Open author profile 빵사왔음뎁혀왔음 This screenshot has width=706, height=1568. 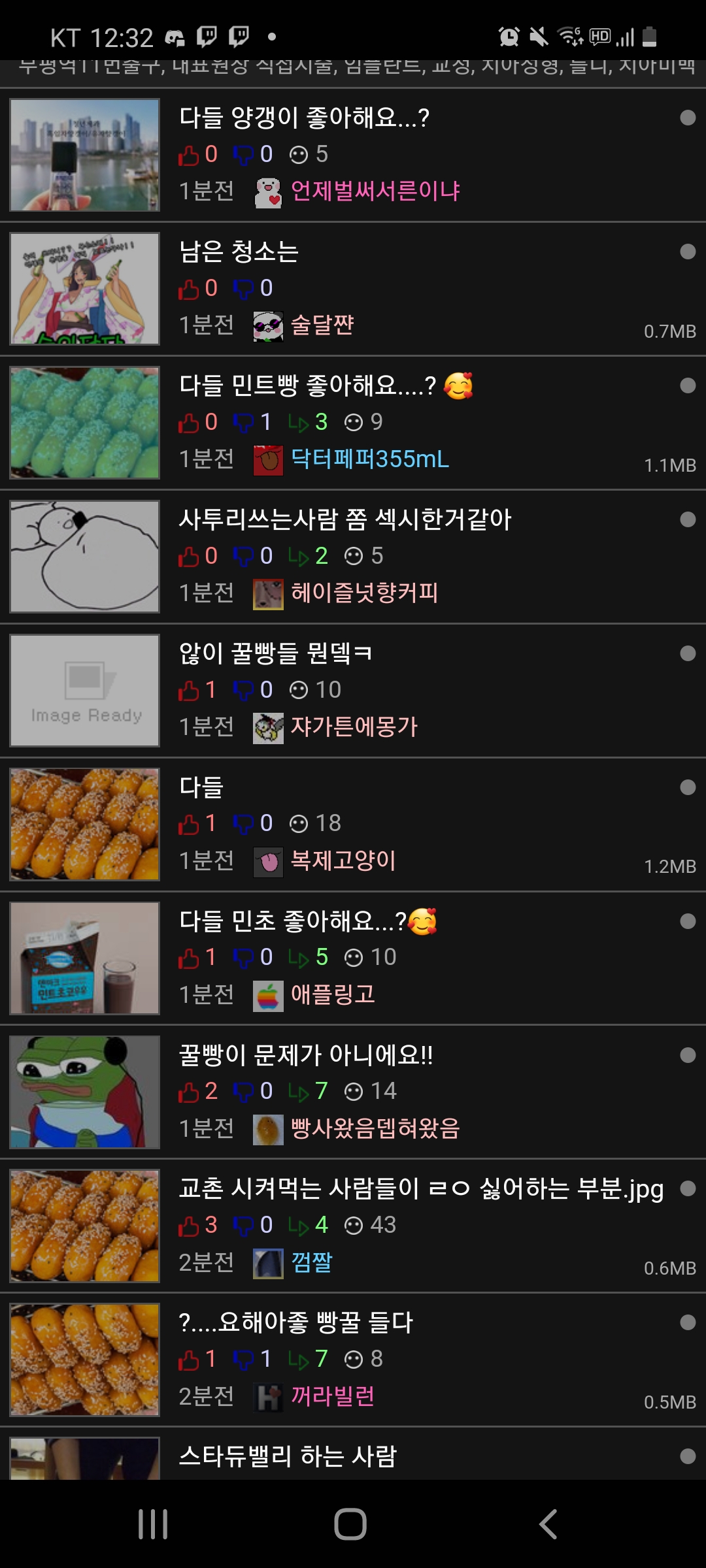375,1128
